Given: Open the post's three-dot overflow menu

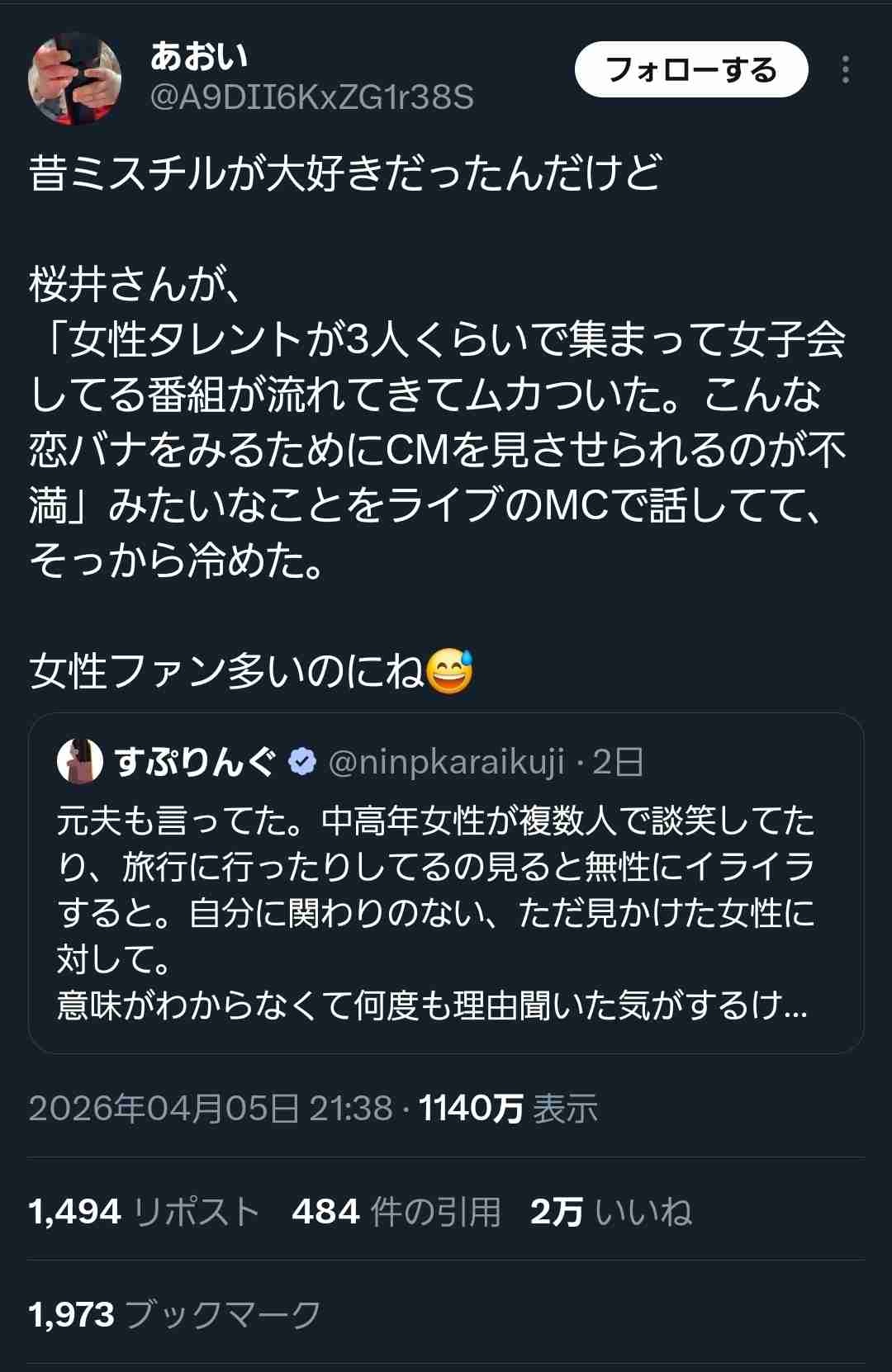Looking at the screenshot, I should [845, 70].
